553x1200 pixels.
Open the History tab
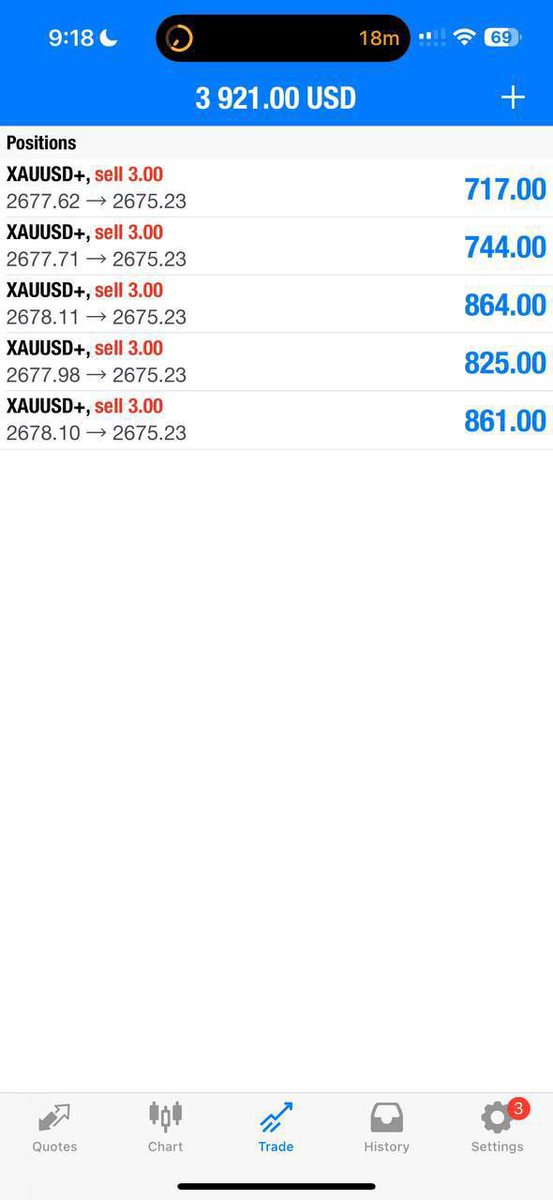point(386,1128)
